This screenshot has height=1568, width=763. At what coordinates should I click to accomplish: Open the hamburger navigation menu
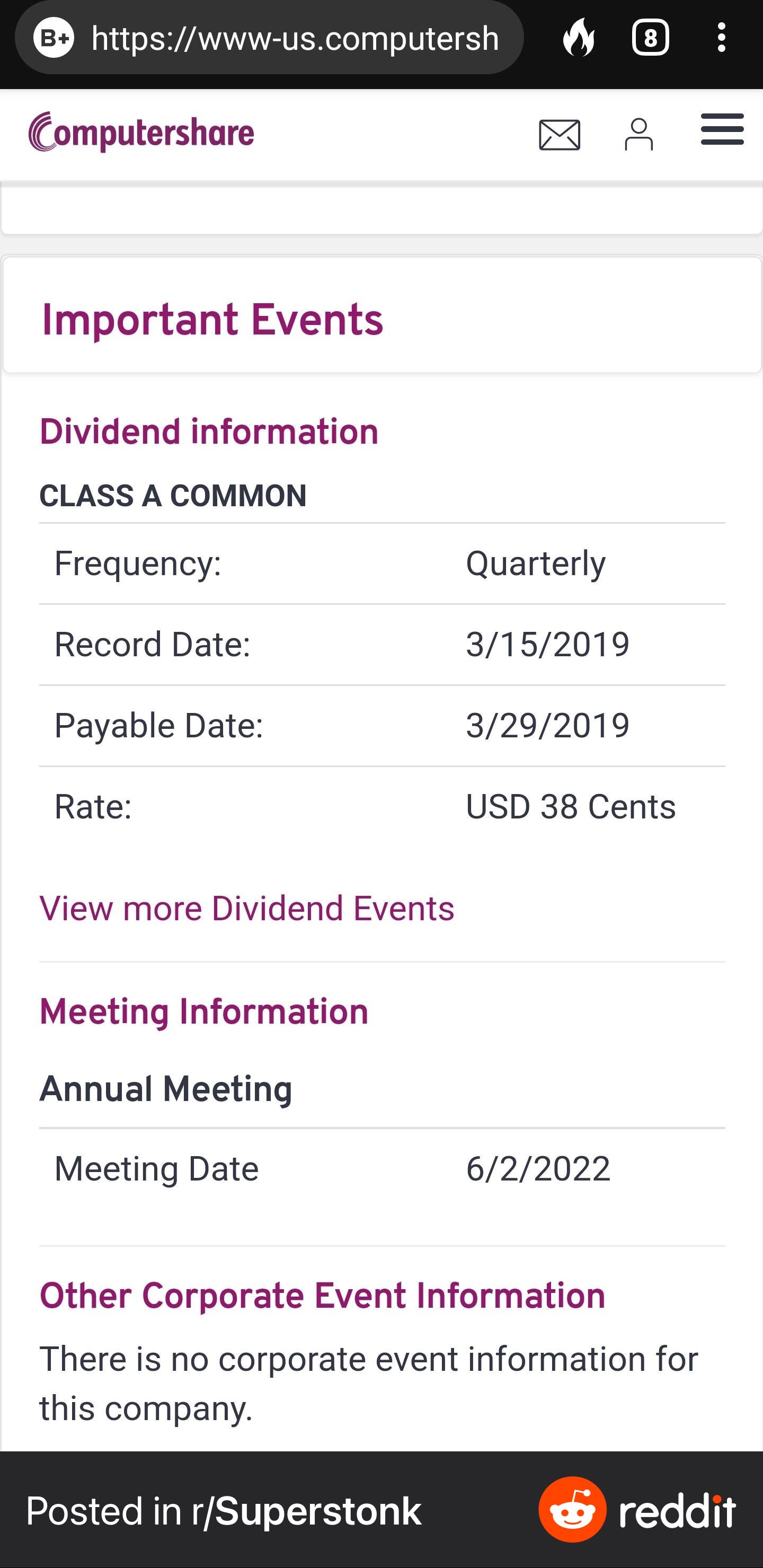point(722,129)
